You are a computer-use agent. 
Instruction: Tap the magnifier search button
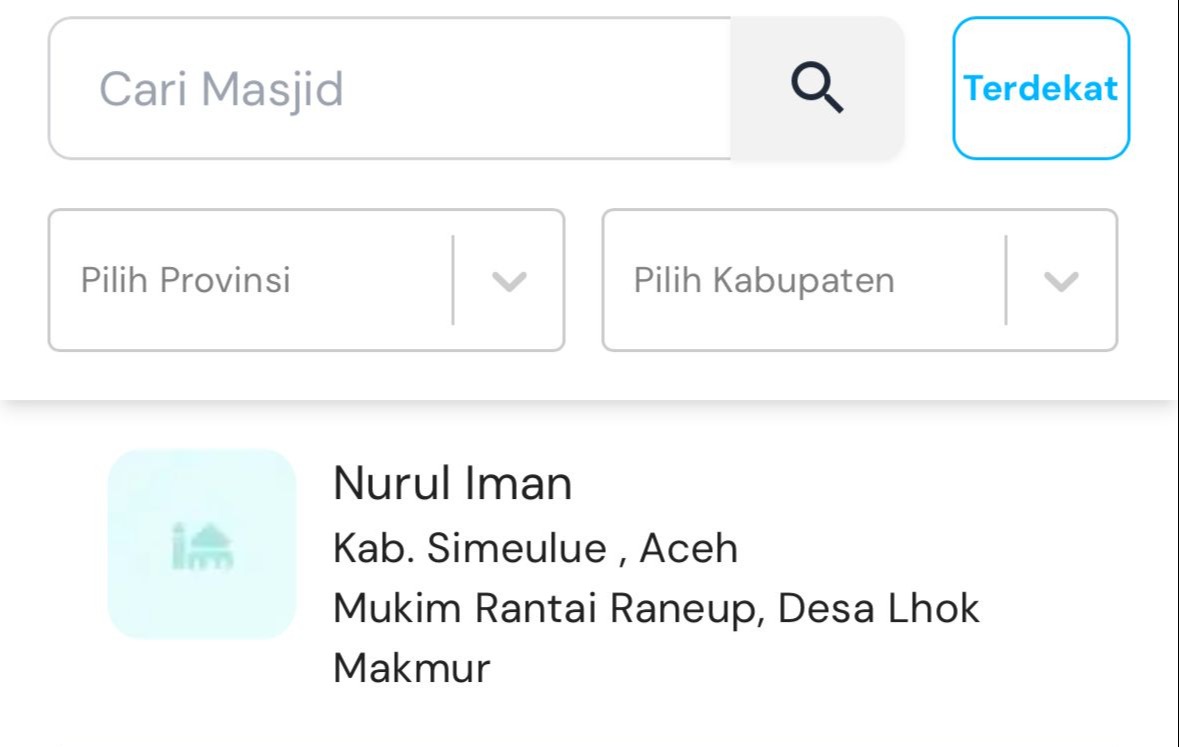tap(817, 89)
